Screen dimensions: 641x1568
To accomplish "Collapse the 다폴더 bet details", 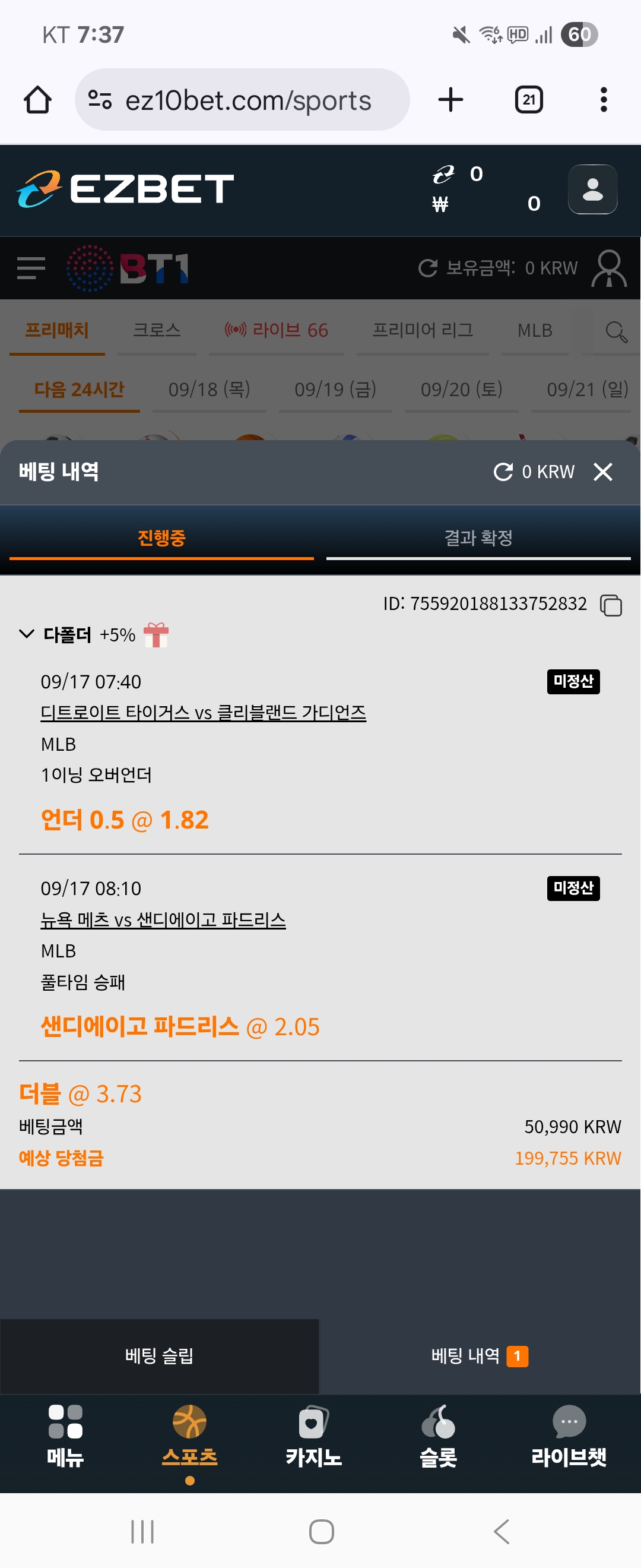I will click(x=26, y=634).
